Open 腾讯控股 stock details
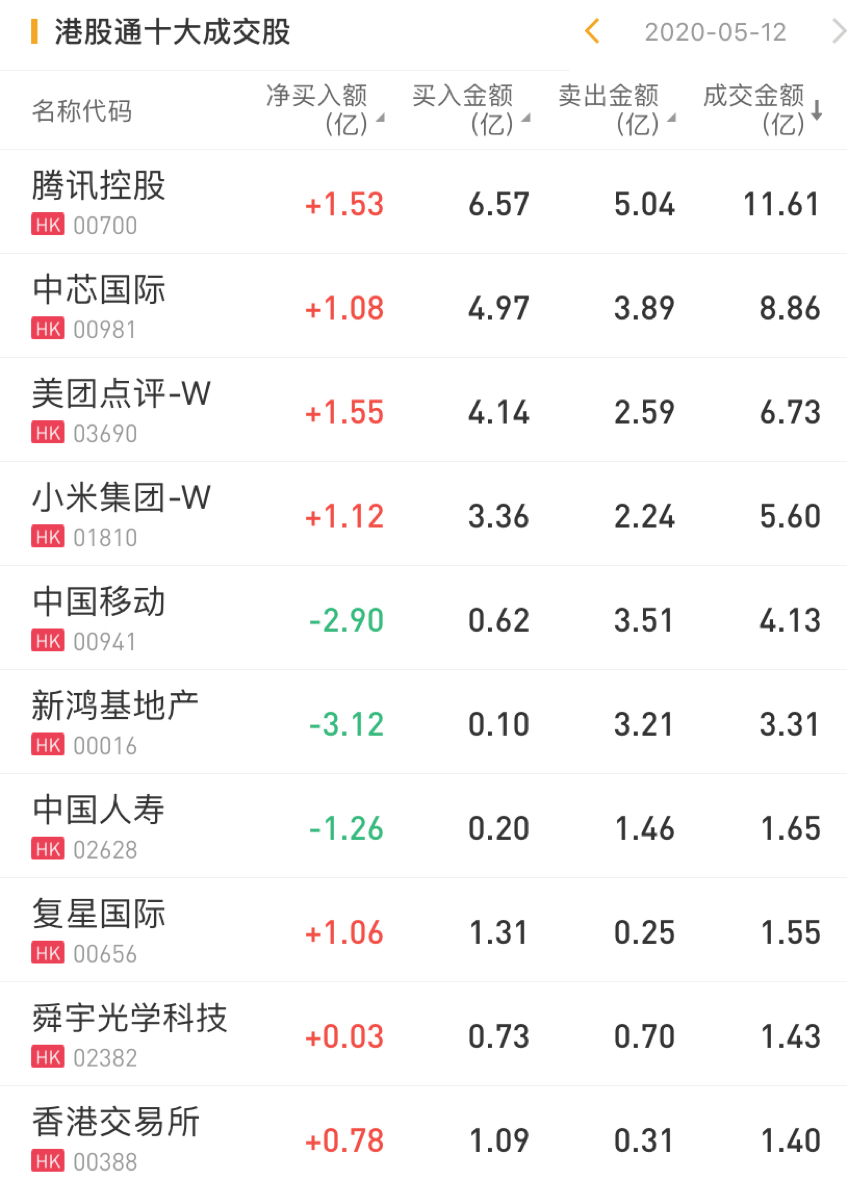The width and height of the screenshot is (847, 1179). pyautogui.click(x=98, y=186)
